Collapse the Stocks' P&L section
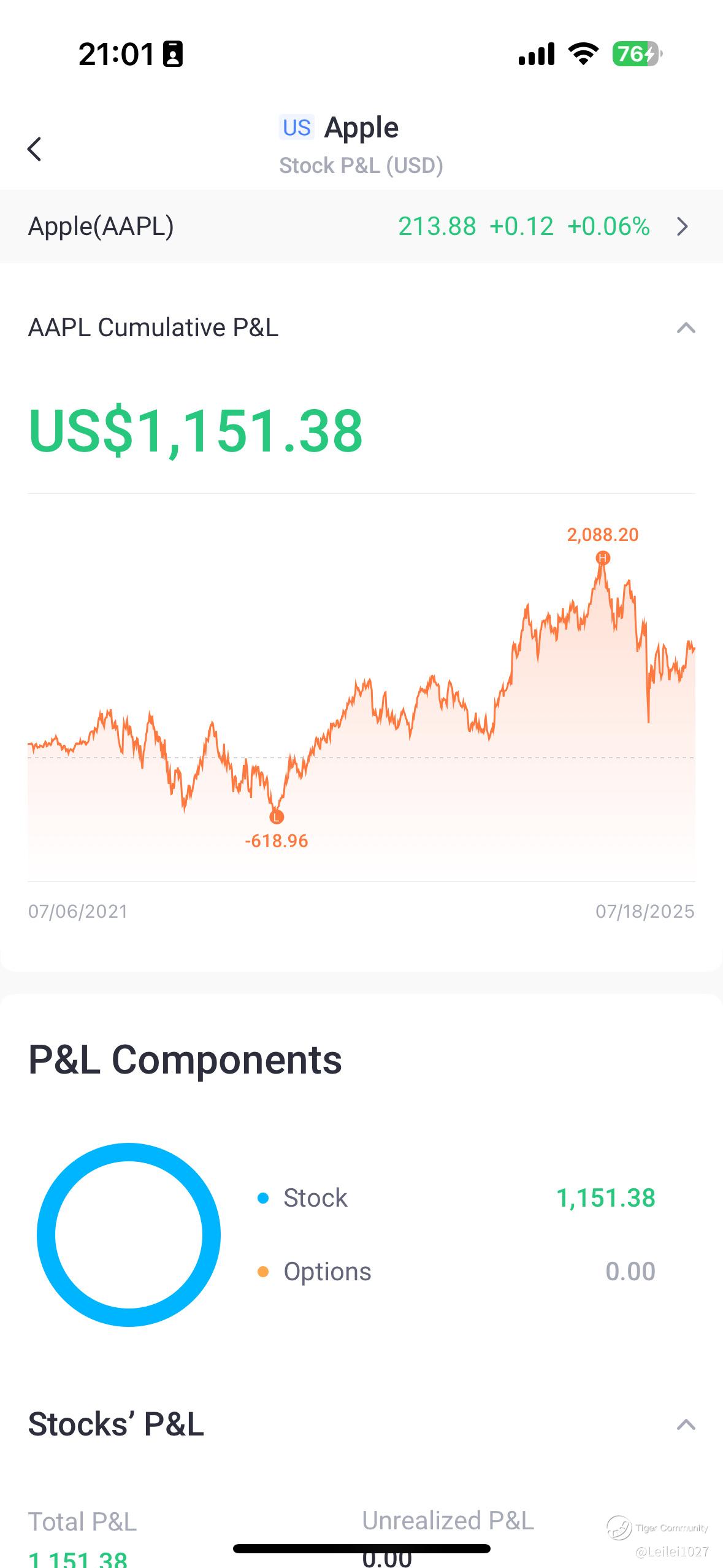 click(x=686, y=1424)
